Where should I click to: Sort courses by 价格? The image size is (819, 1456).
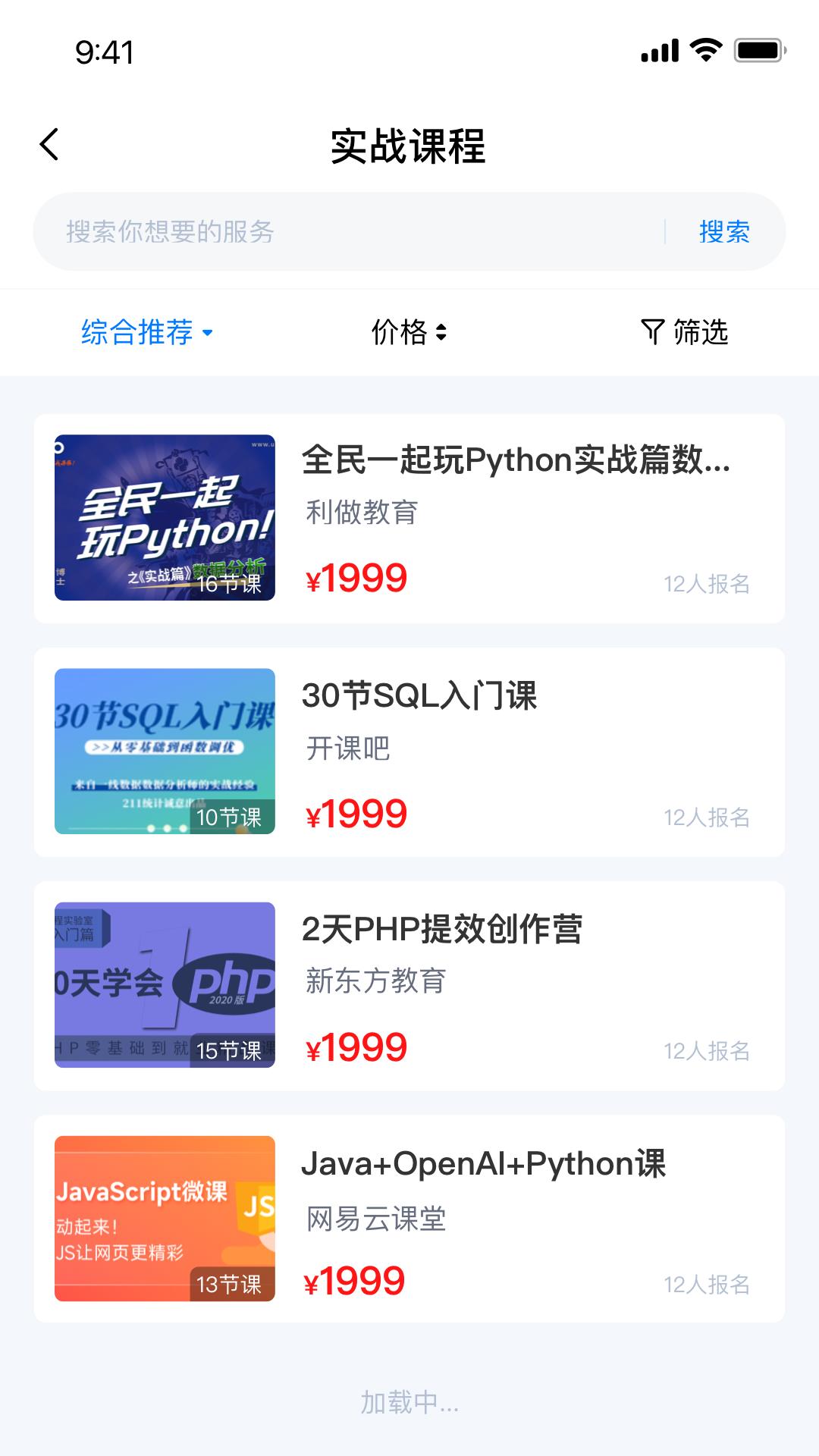coord(409,332)
